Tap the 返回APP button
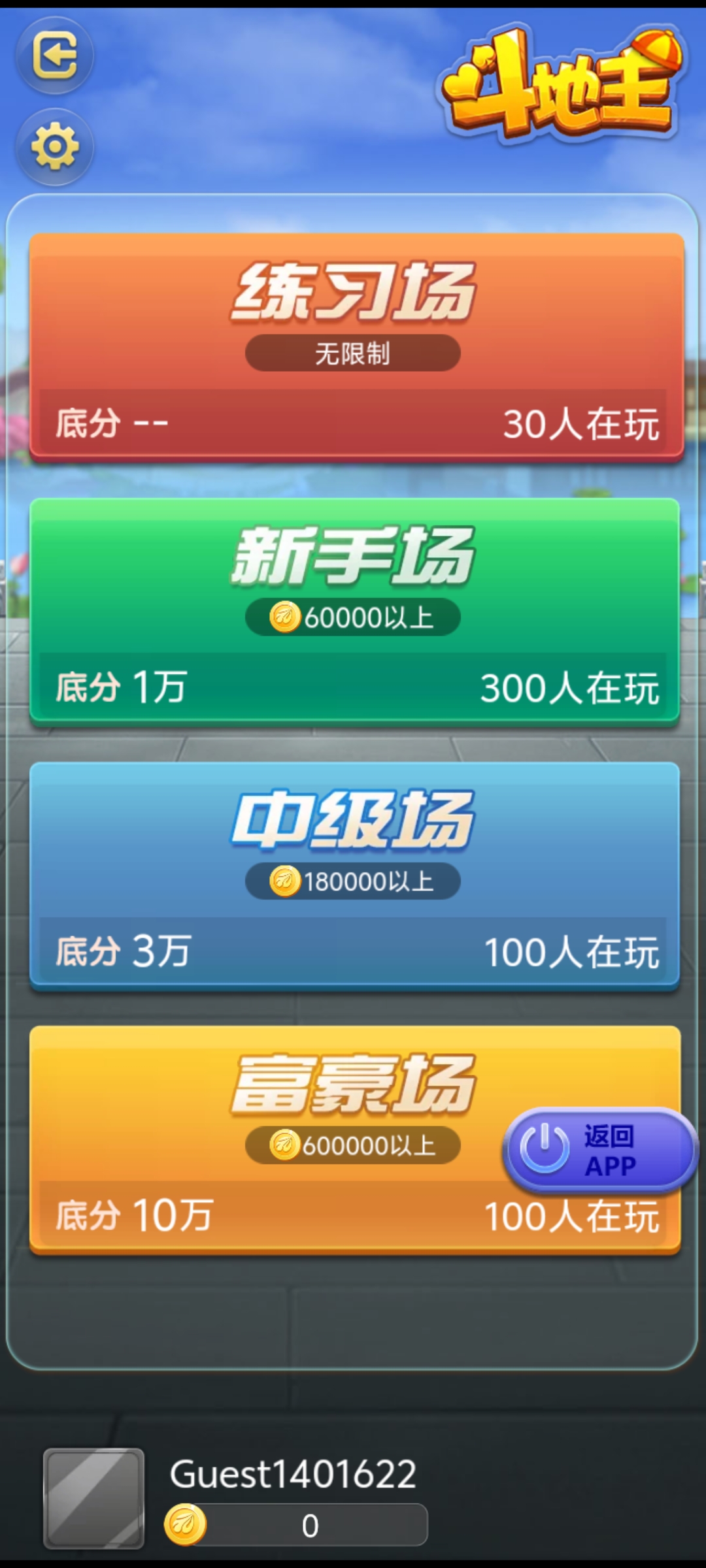The width and height of the screenshot is (706, 1568). pyautogui.click(x=600, y=1151)
